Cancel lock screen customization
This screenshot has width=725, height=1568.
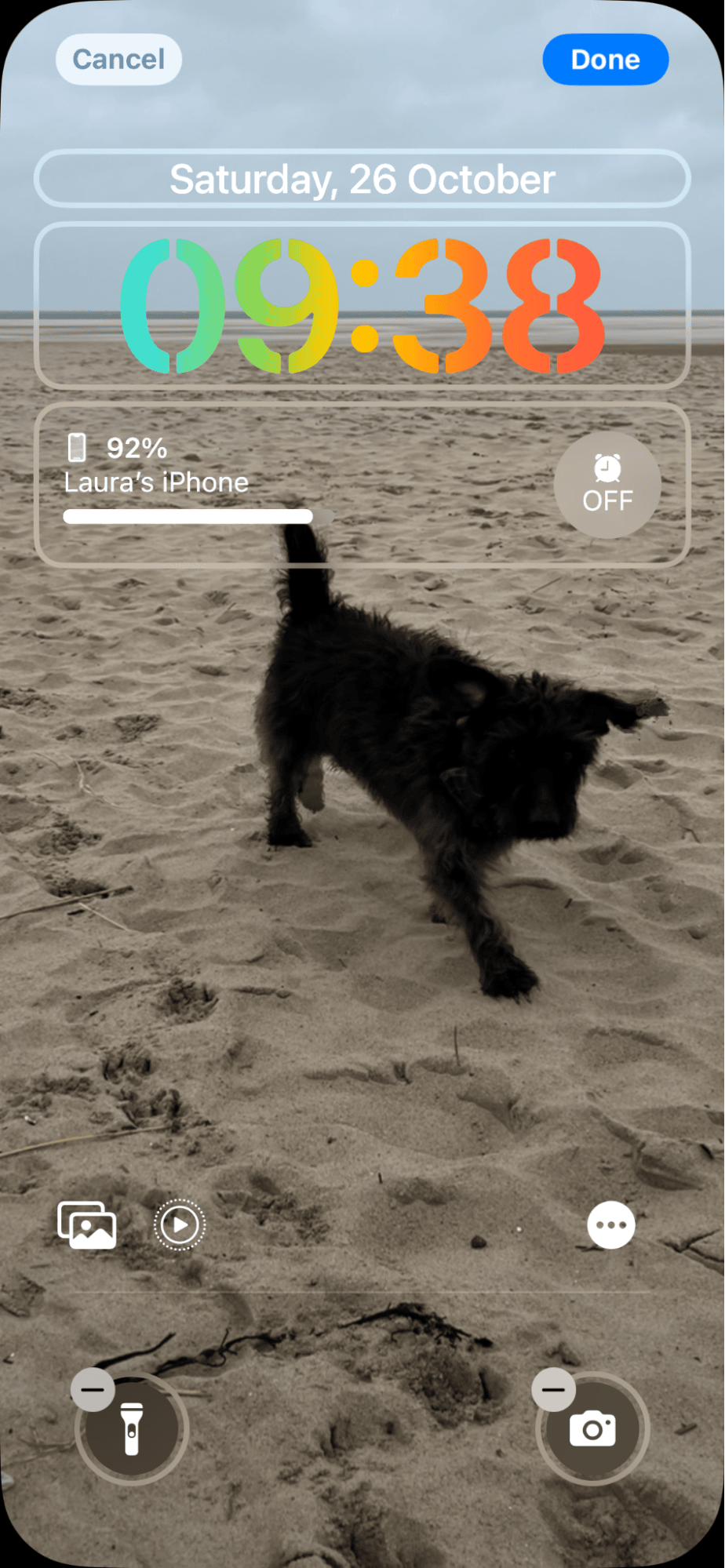click(x=118, y=60)
